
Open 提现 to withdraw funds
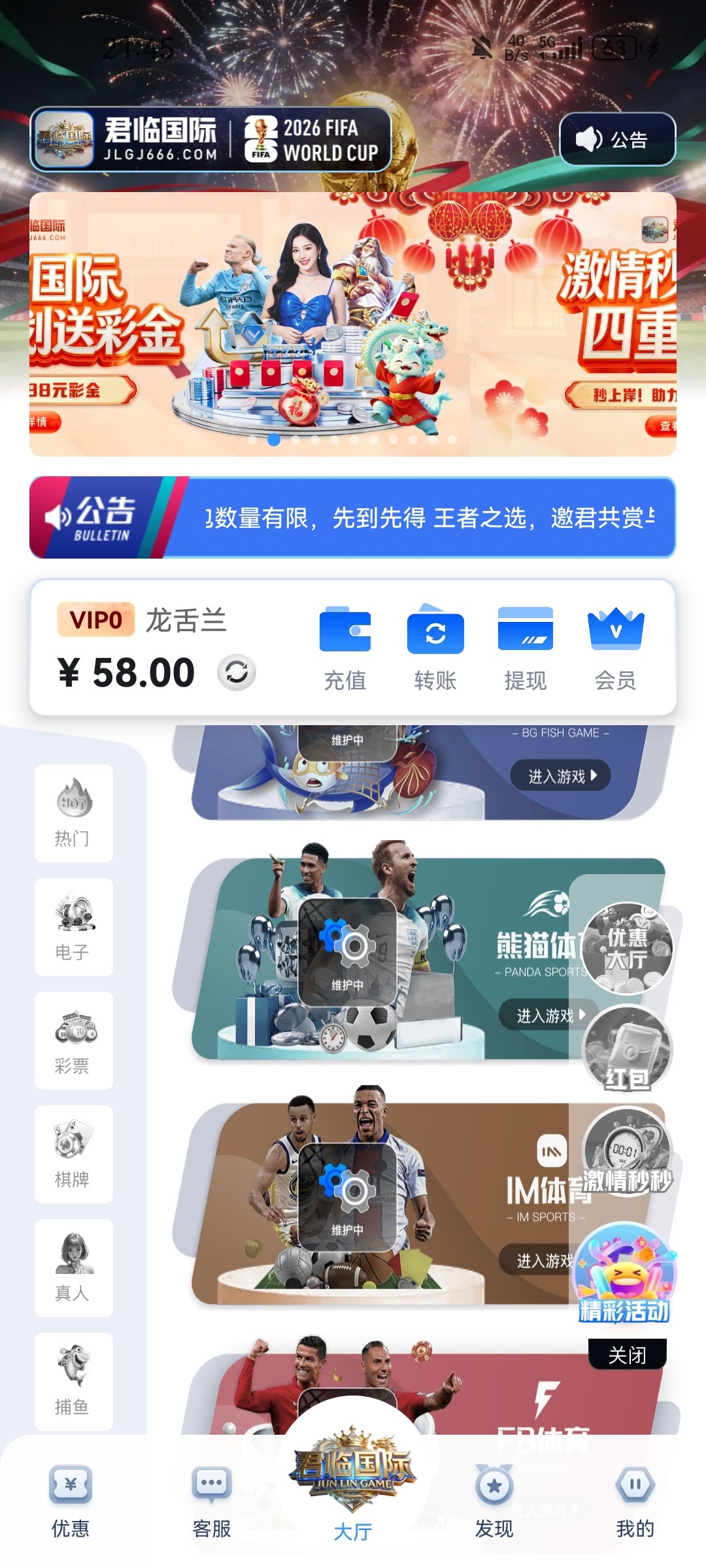point(525,648)
